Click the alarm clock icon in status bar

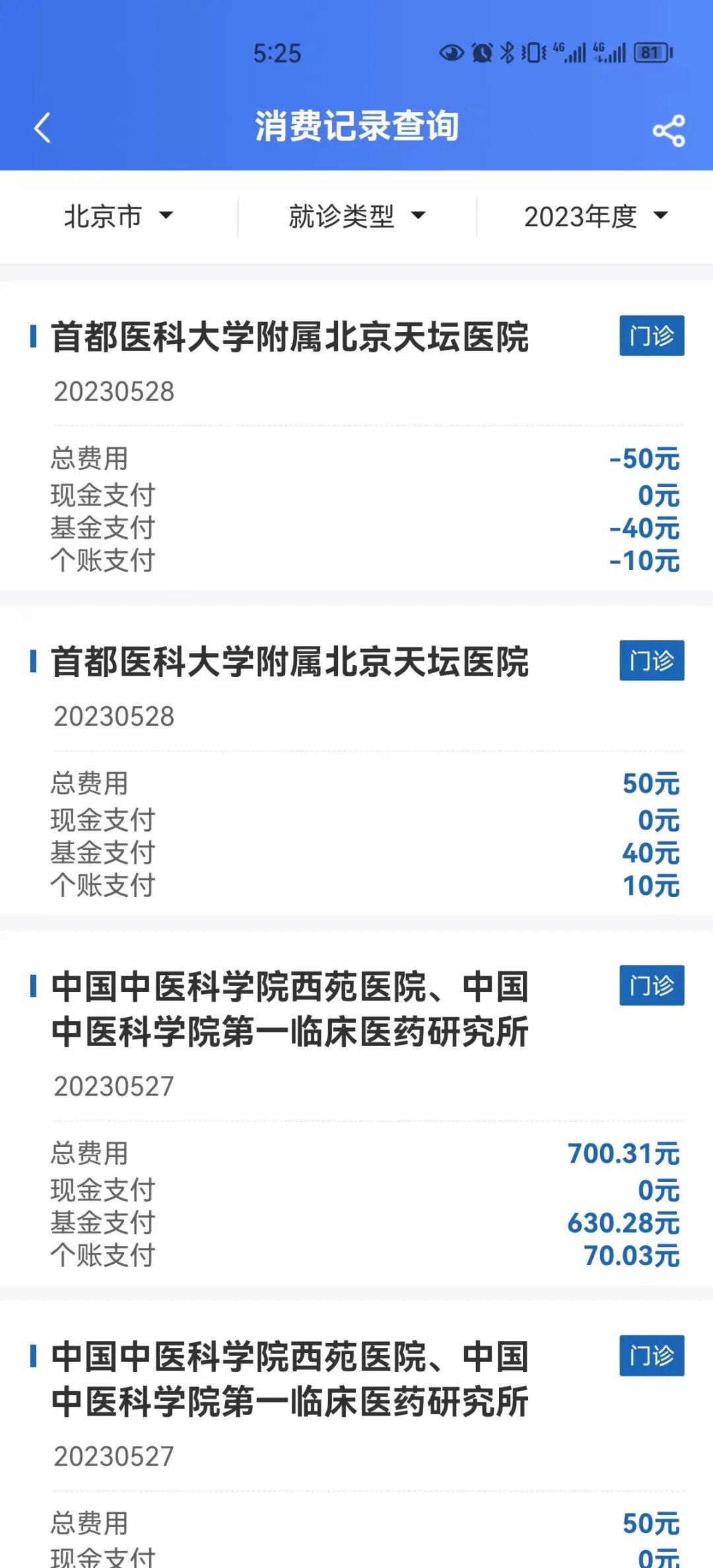[481, 53]
